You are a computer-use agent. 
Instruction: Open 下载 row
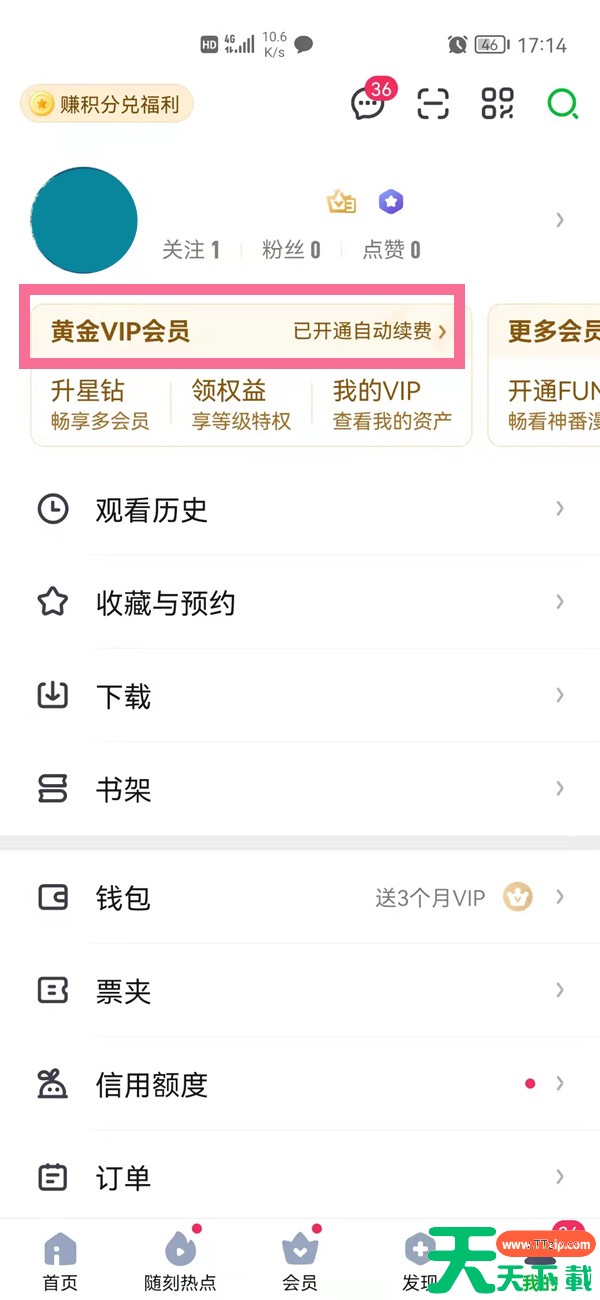tap(300, 695)
